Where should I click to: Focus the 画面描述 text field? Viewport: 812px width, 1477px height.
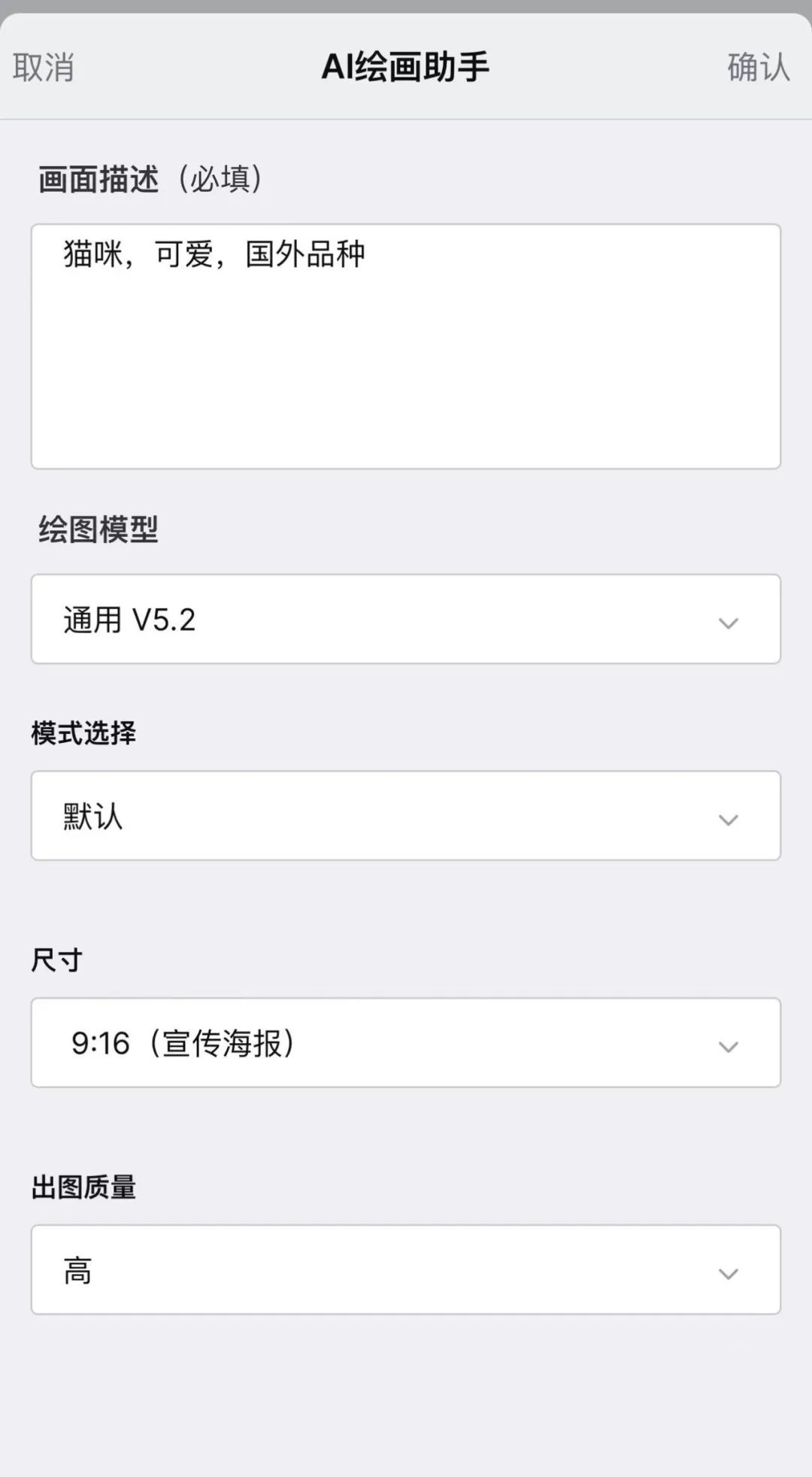click(x=406, y=346)
